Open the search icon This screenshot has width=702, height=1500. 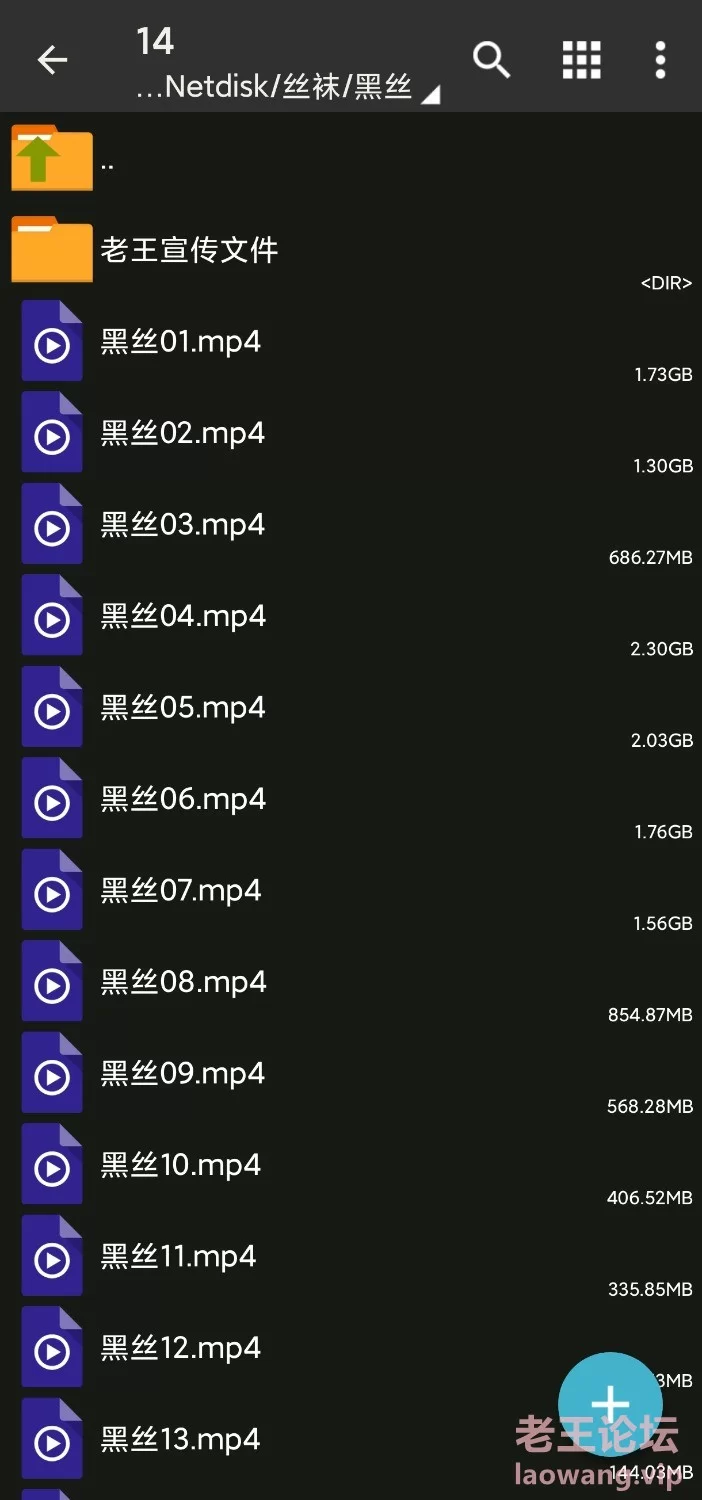(491, 60)
